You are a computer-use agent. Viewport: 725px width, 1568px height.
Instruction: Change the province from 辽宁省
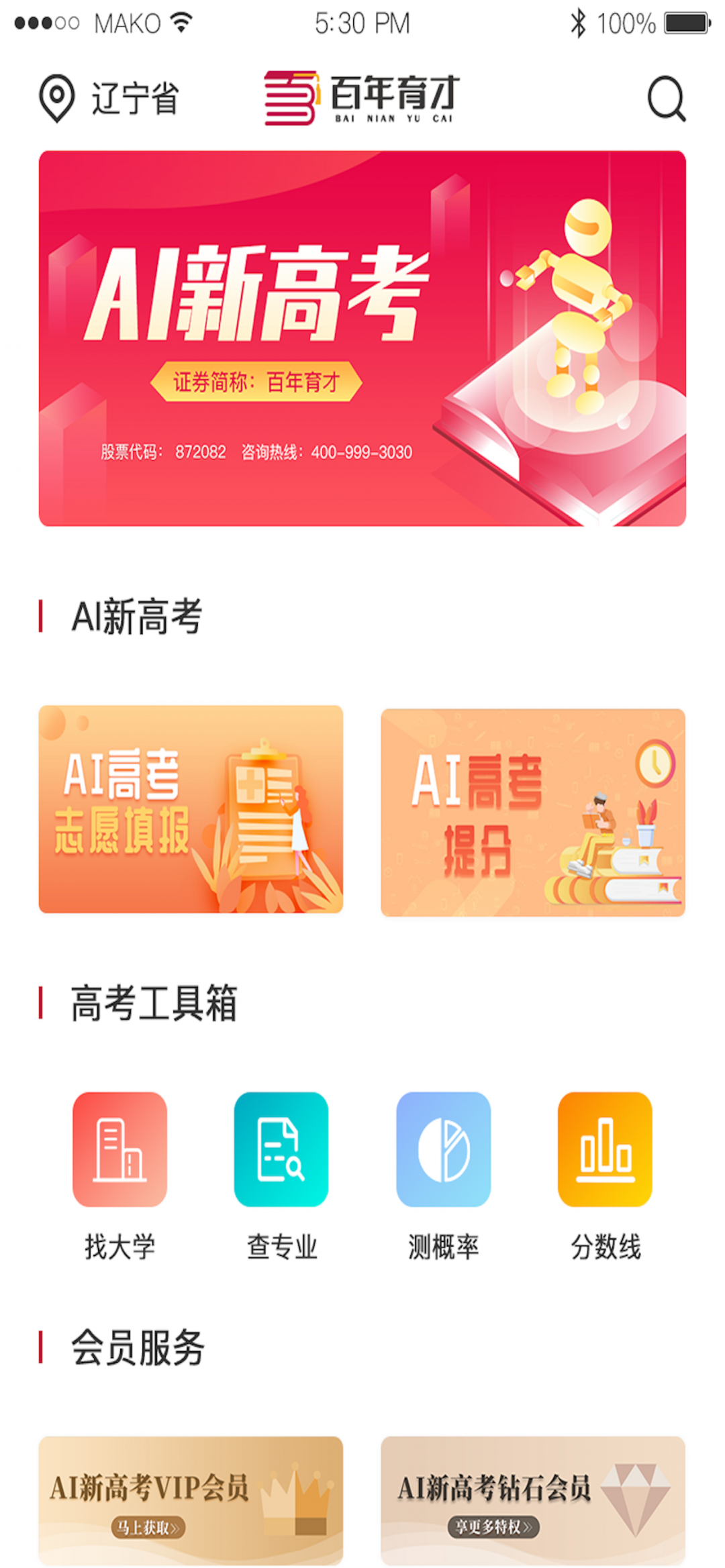click(109, 99)
